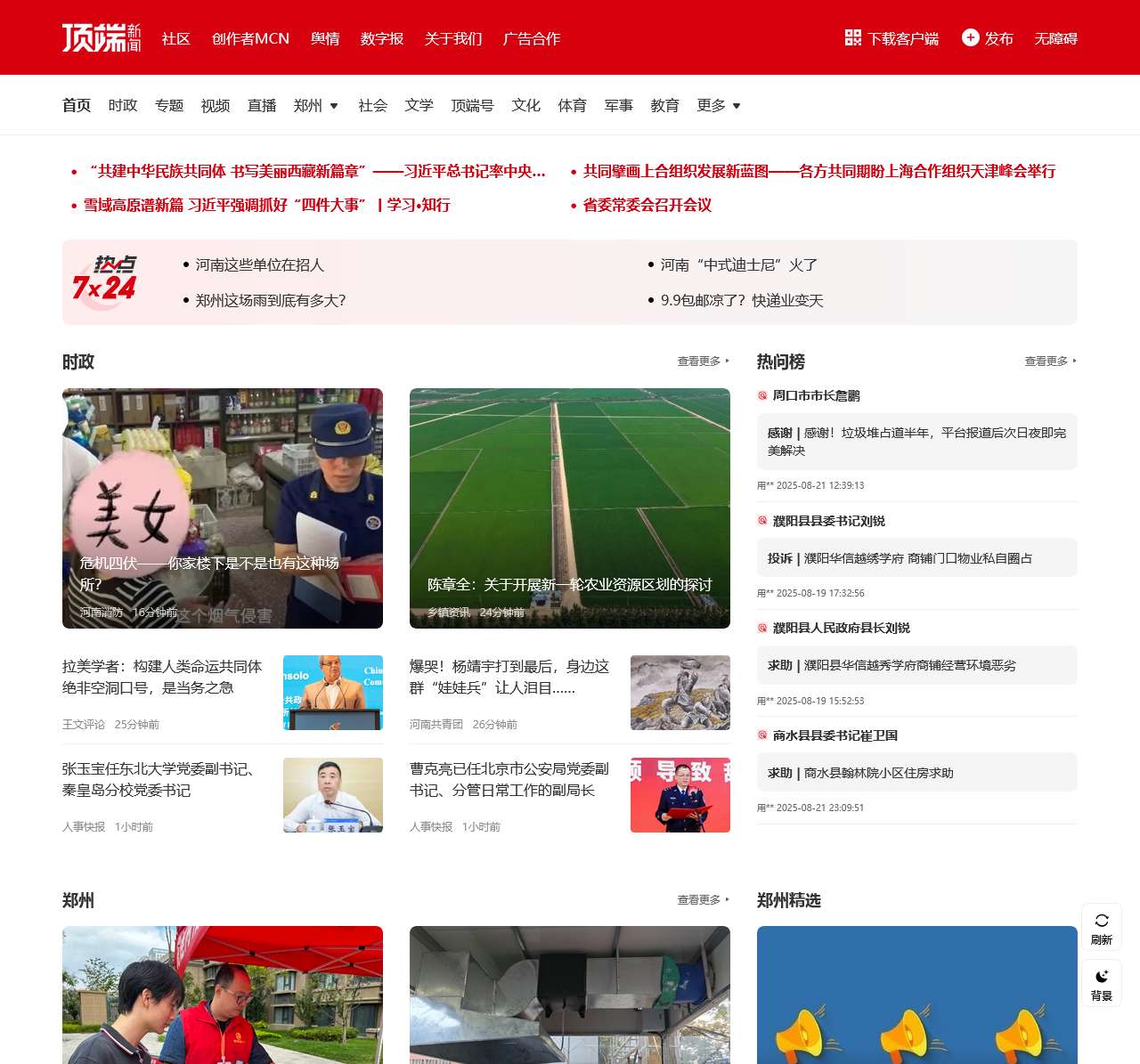Switch to the 时政 channel tab
The width and height of the screenshot is (1140, 1064).
(123, 105)
